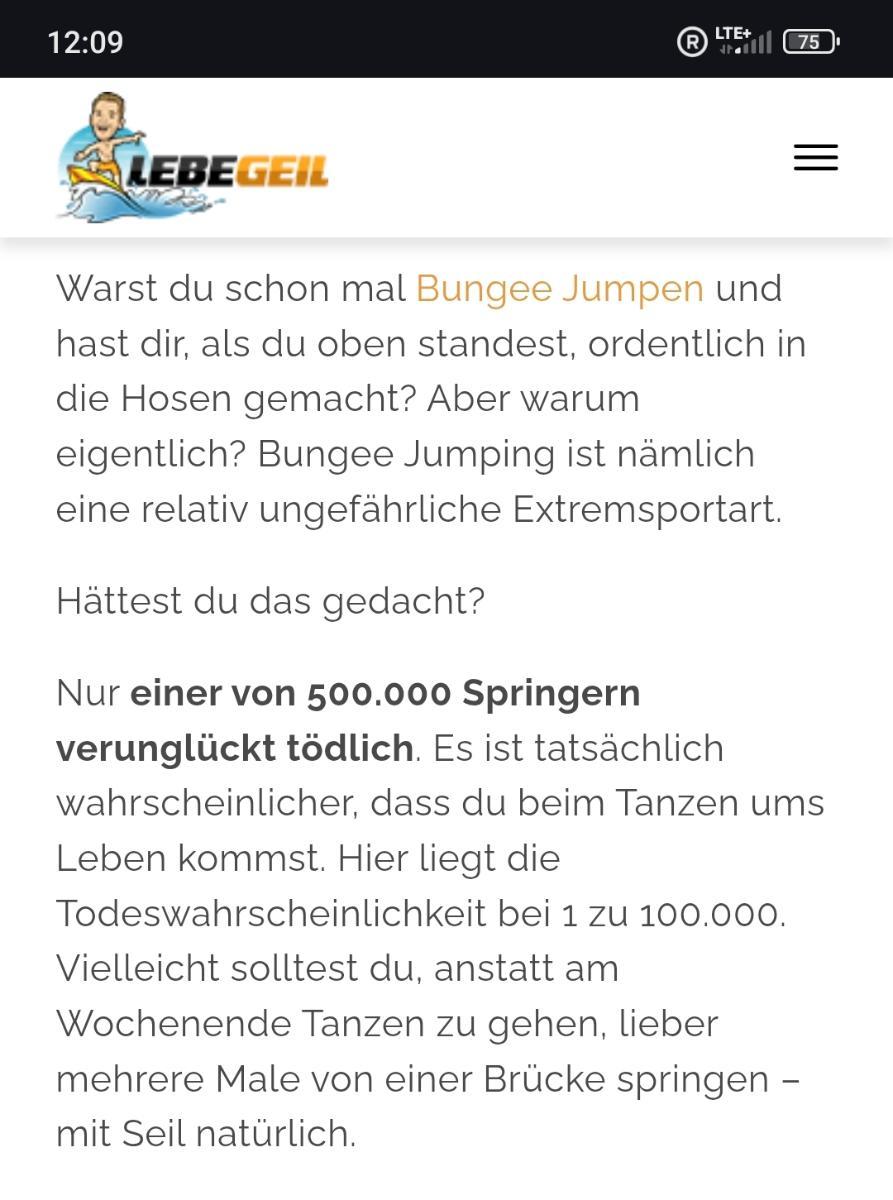Open the hamburger navigation menu
The width and height of the screenshot is (893, 1200).
815,158
